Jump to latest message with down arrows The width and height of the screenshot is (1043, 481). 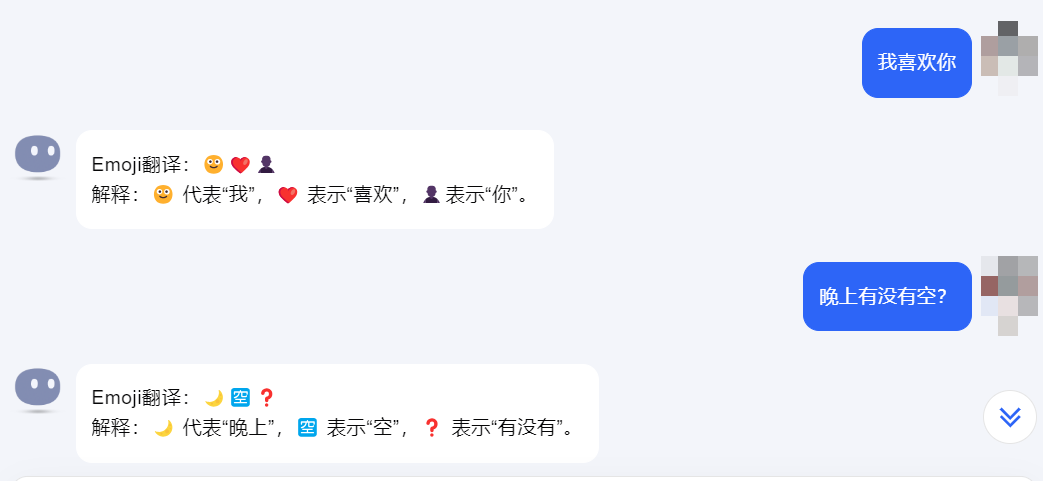pos(1009,417)
